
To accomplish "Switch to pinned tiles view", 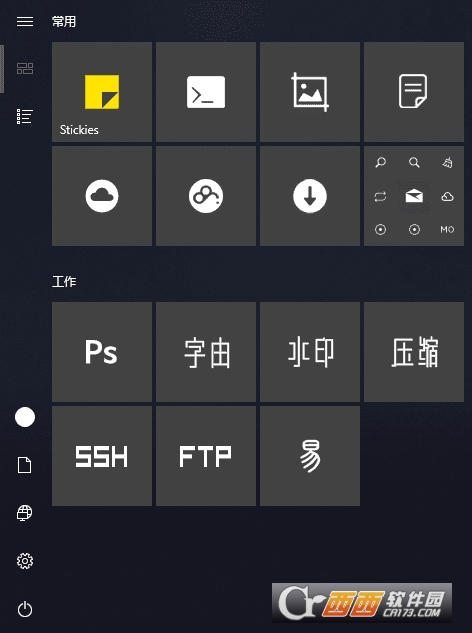I will click(x=25, y=69).
